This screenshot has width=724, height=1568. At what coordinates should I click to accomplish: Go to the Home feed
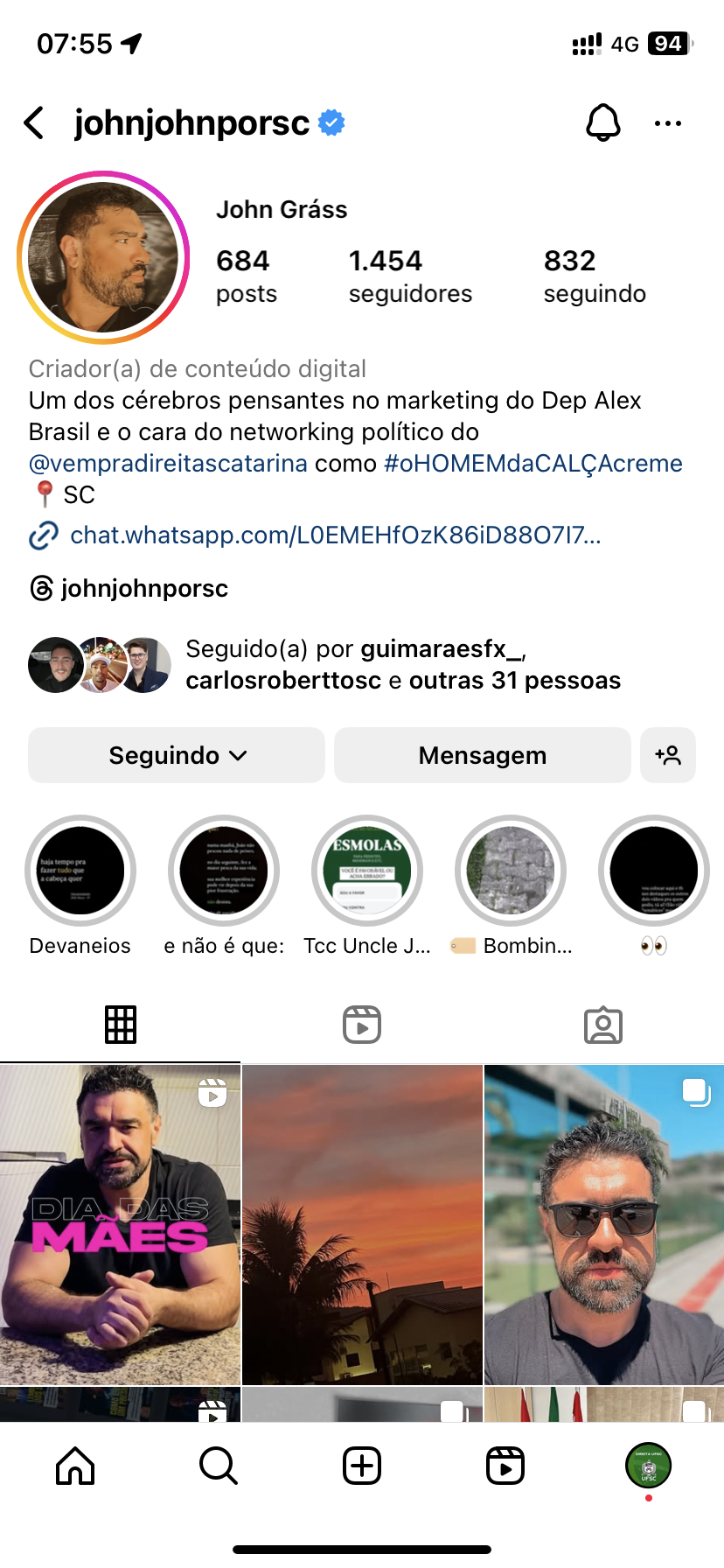(75, 1466)
